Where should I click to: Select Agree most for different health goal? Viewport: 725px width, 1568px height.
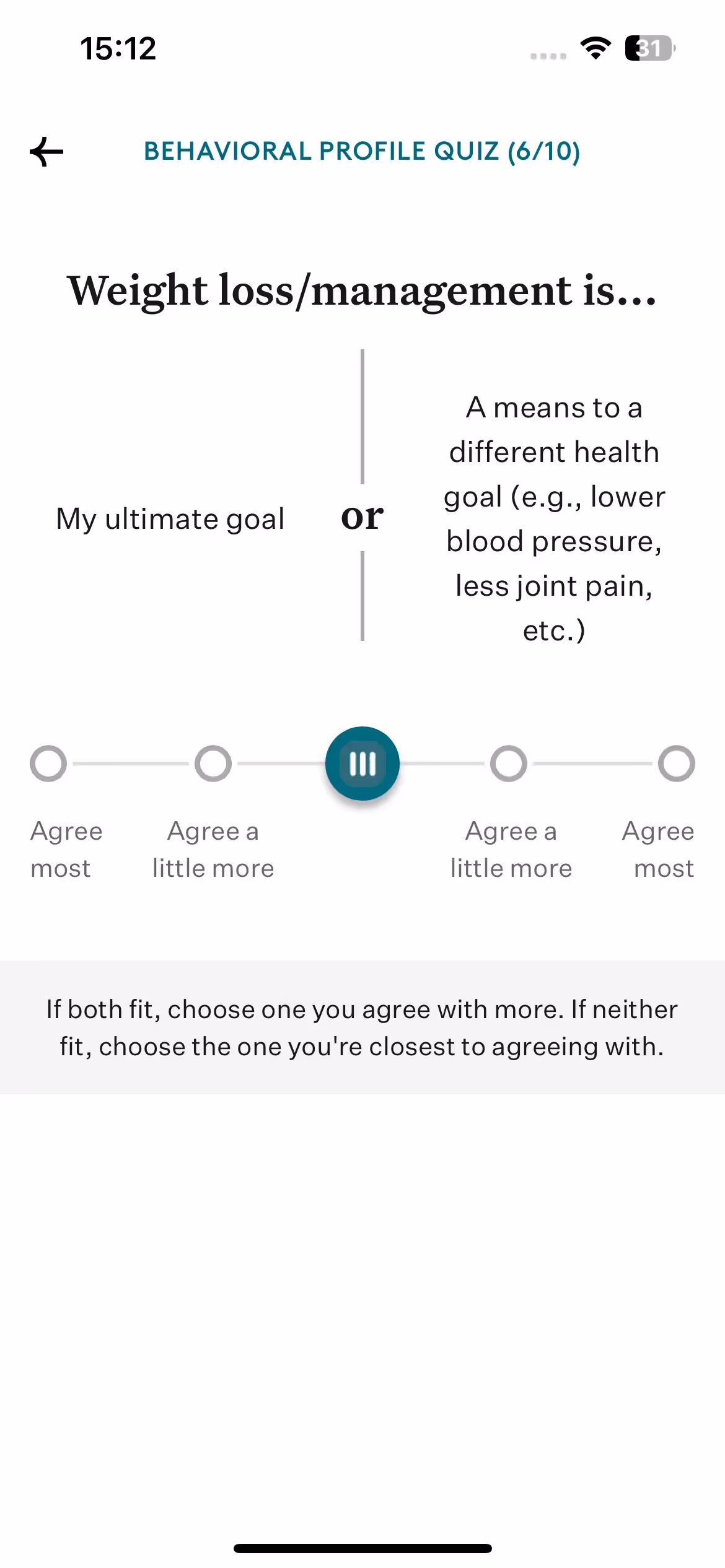pos(676,764)
